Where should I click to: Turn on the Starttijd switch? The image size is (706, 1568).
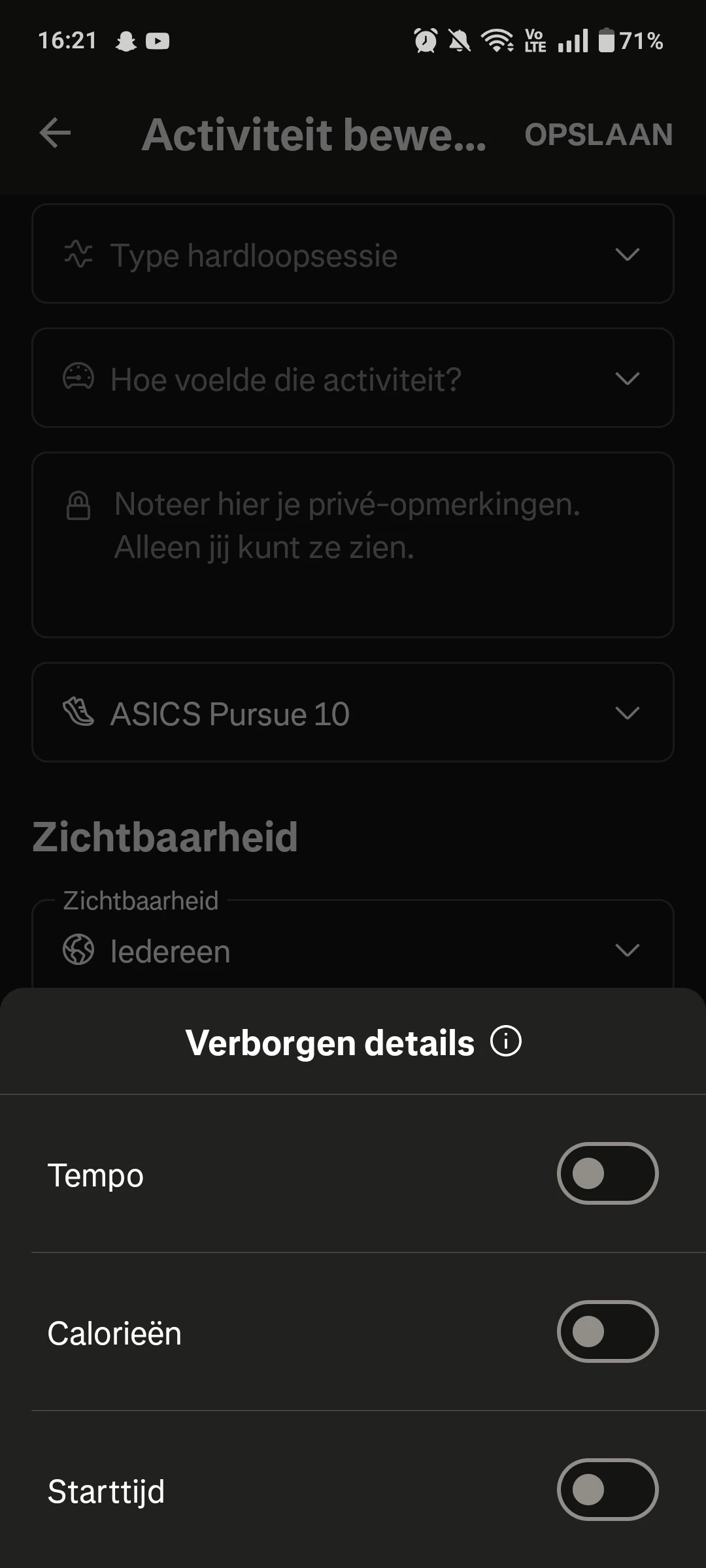[607, 1490]
